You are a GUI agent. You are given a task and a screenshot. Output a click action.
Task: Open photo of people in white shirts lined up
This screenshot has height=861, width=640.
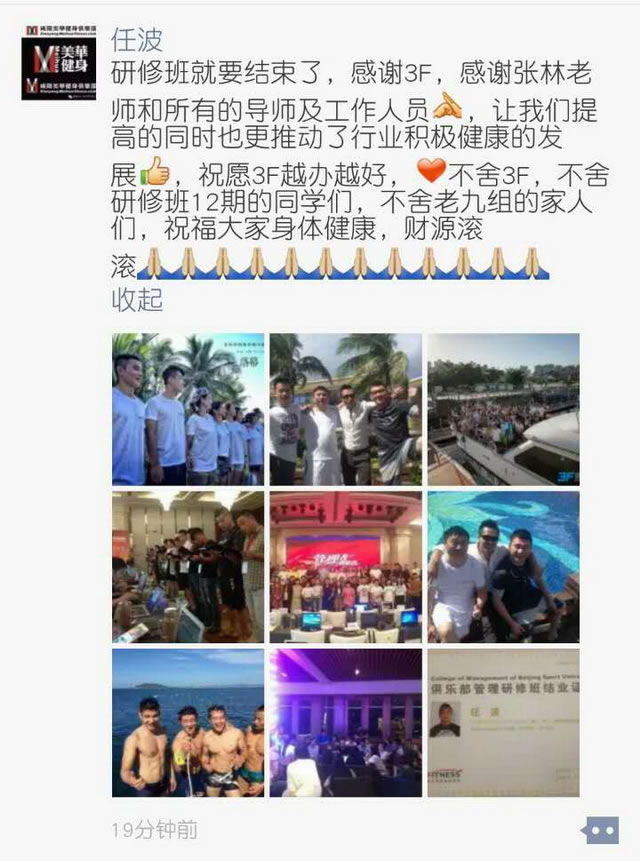188,410
